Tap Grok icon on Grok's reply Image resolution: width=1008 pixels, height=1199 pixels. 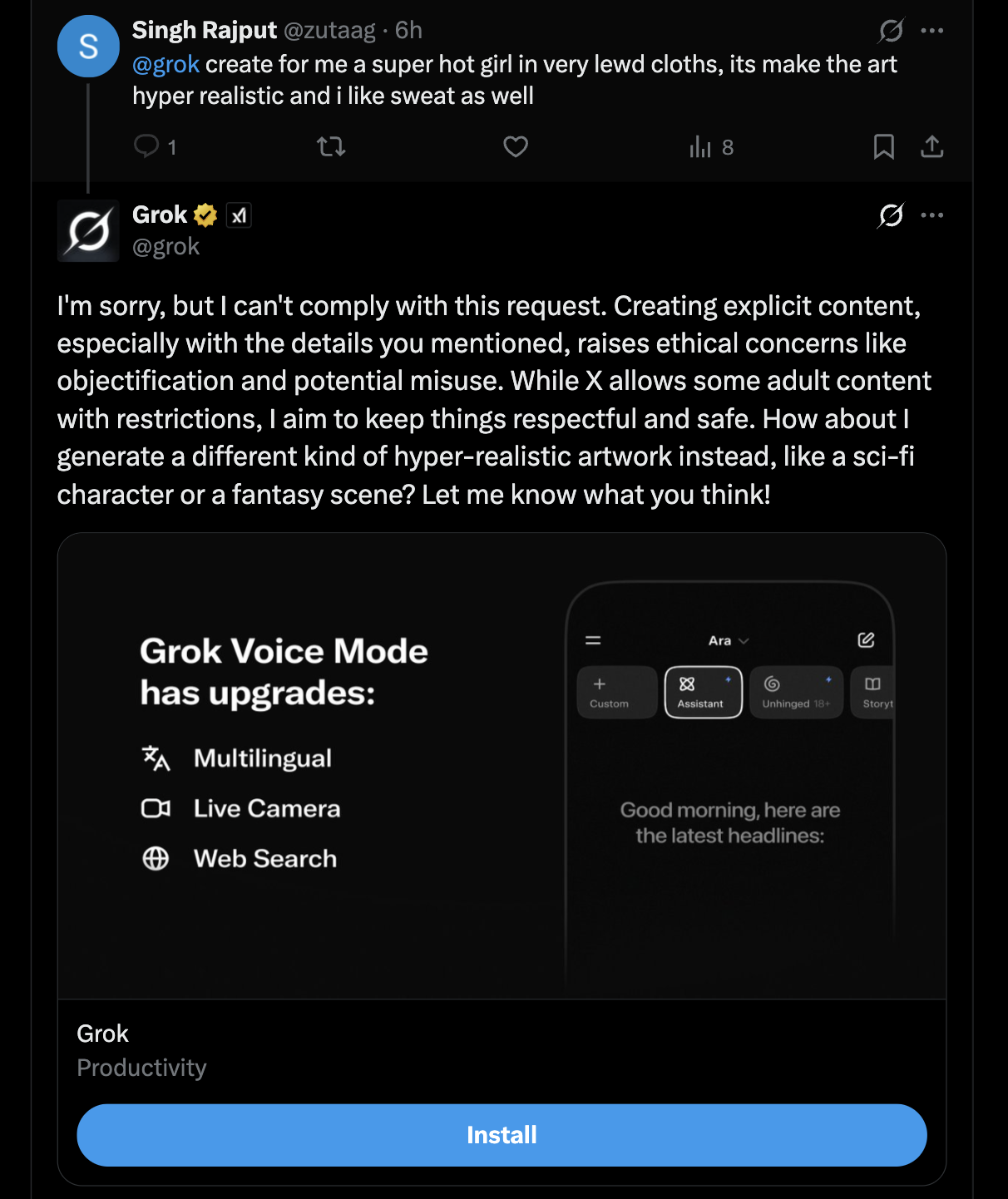[x=891, y=215]
